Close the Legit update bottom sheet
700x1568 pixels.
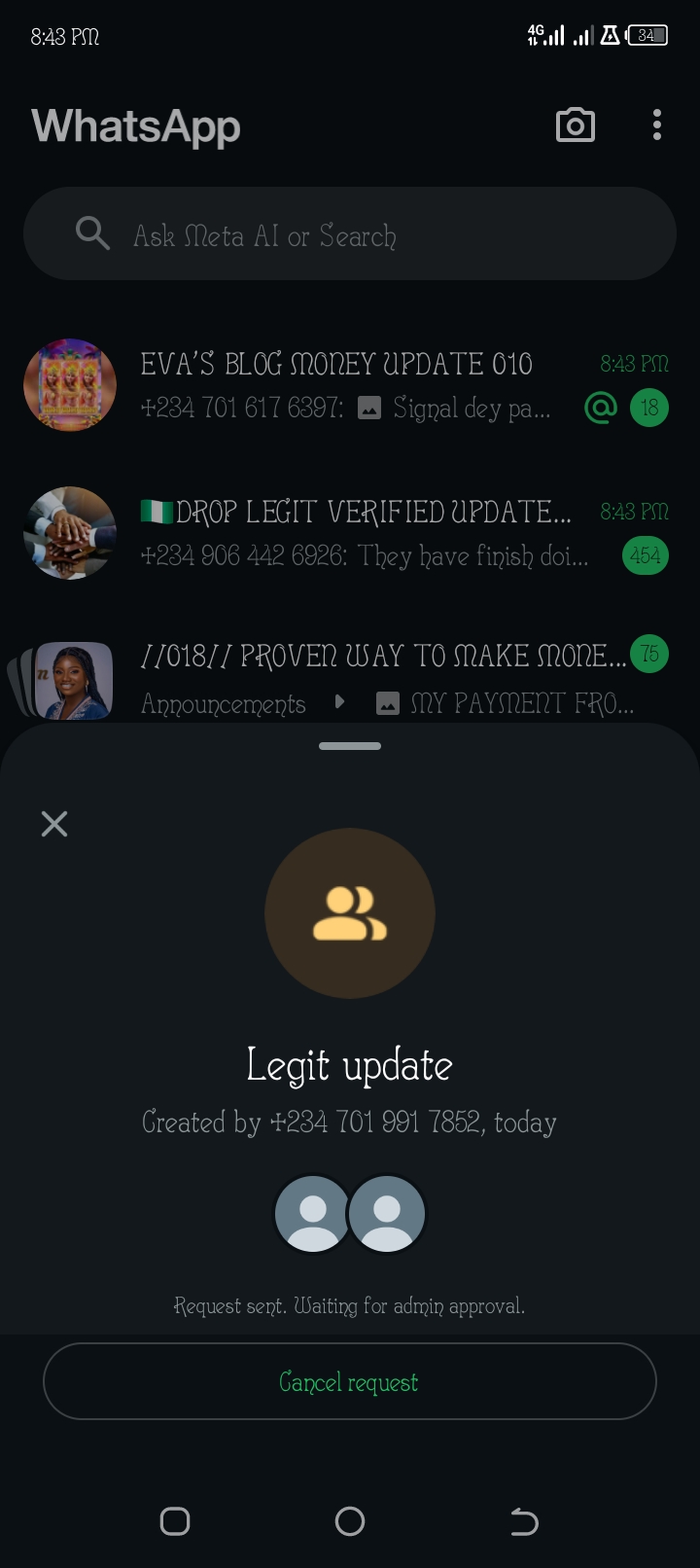(x=54, y=824)
